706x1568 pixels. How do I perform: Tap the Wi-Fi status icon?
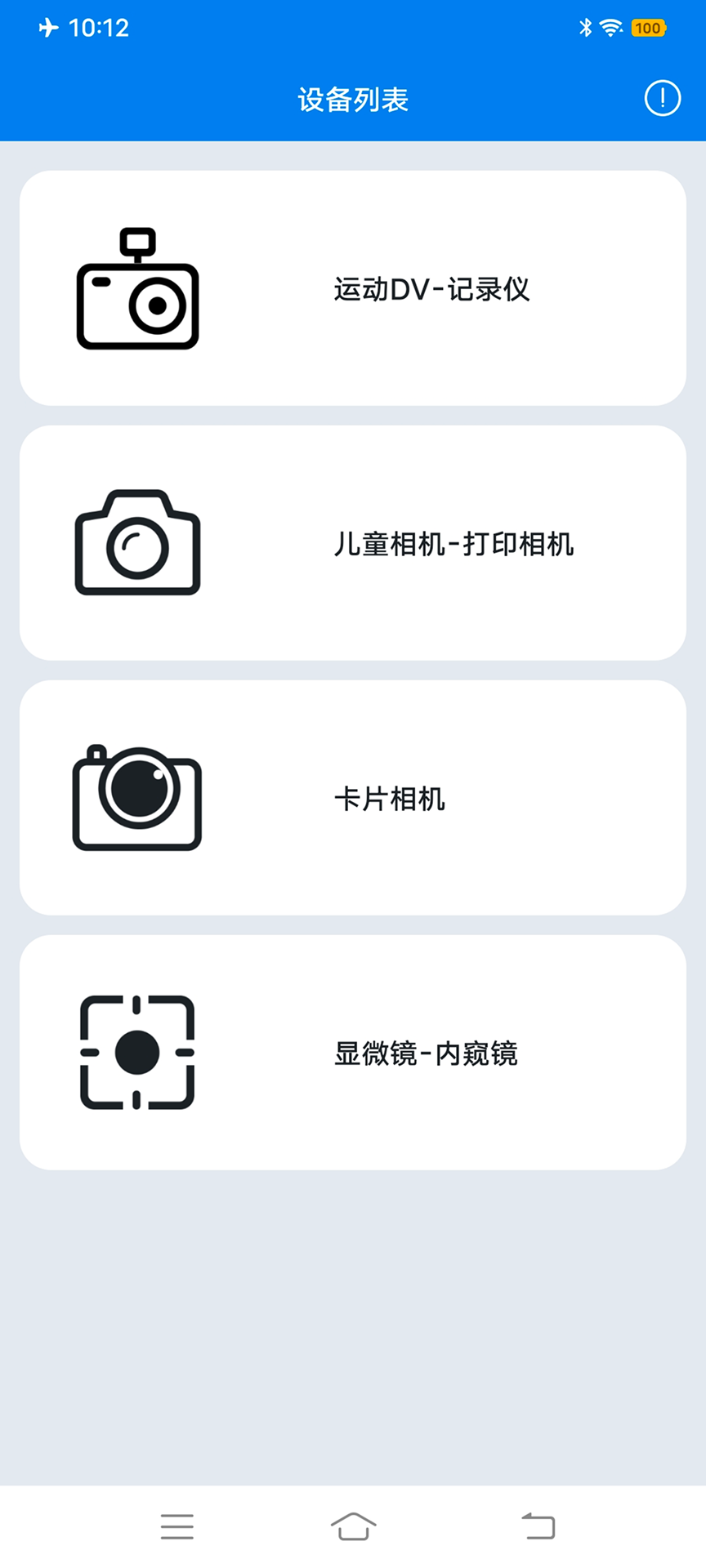(x=610, y=26)
